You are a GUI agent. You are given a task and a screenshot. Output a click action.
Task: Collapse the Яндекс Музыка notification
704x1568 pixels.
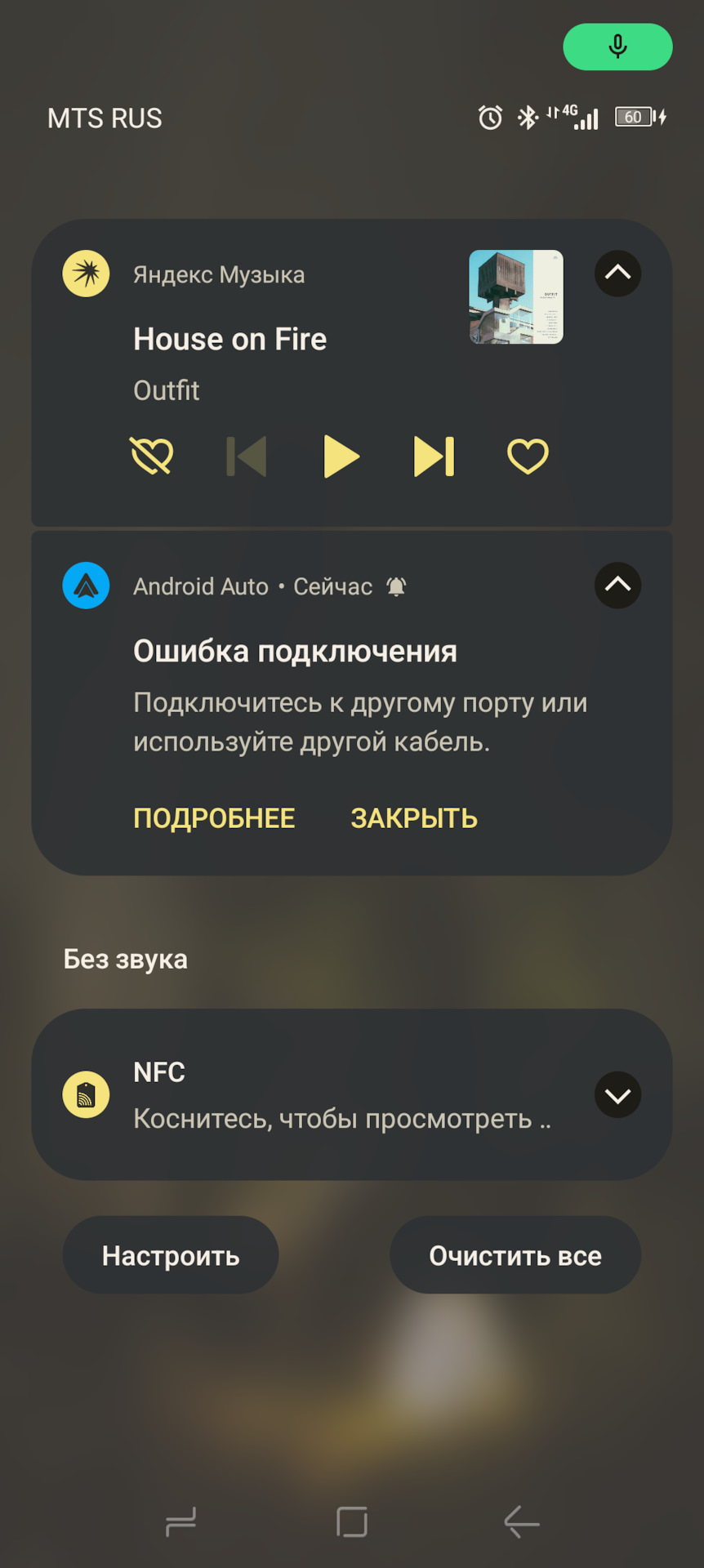point(617,273)
